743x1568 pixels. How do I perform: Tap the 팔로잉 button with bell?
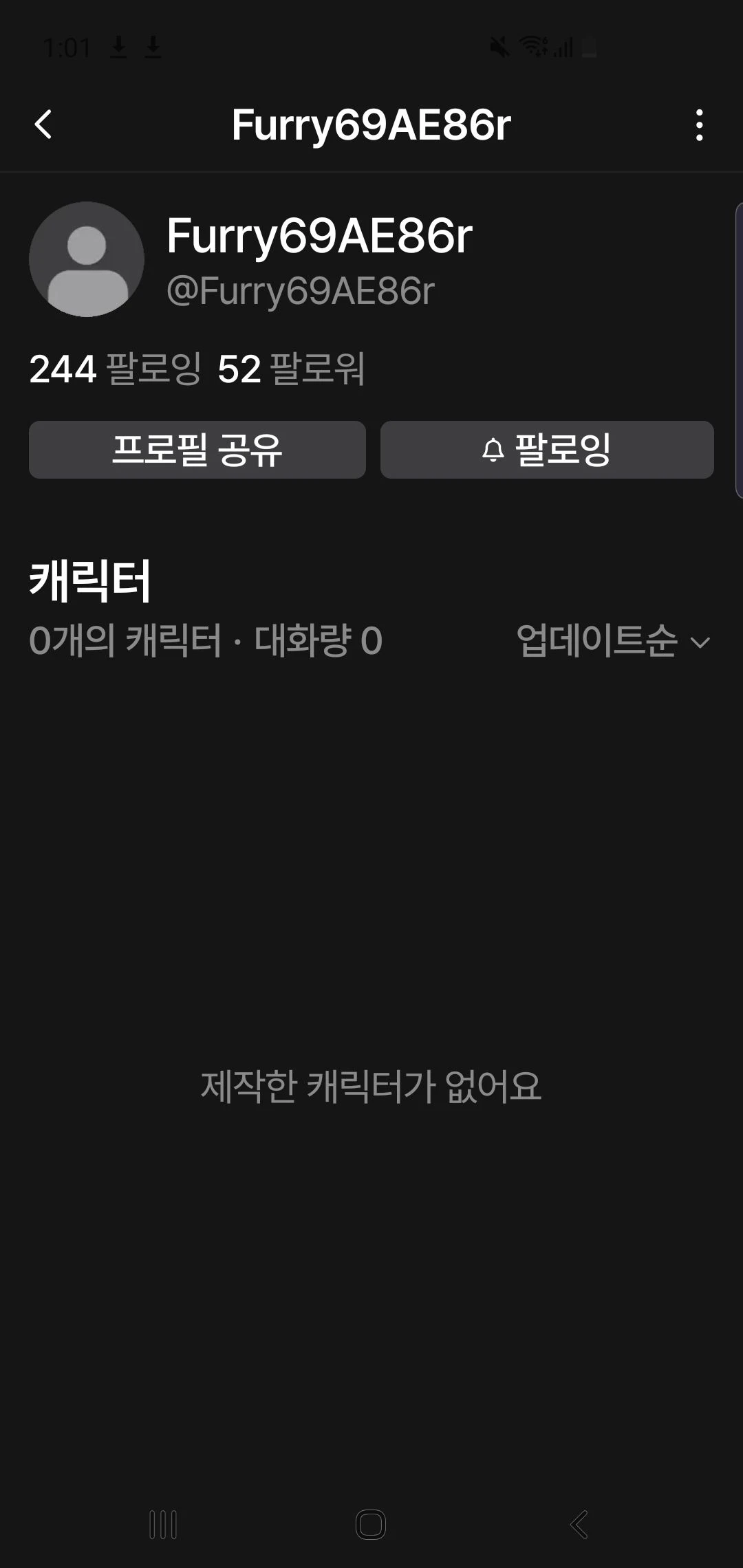(547, 450)
